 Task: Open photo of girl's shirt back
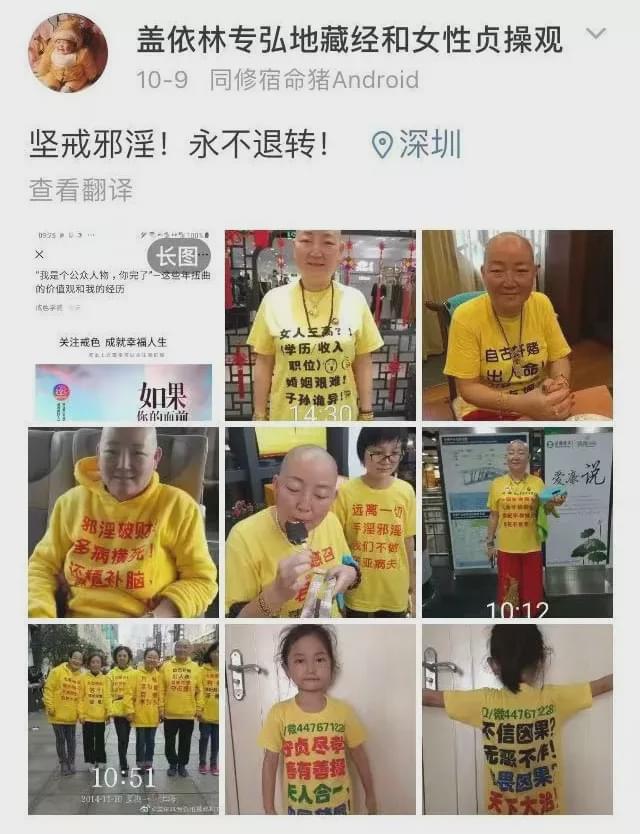[x=517, y=719]
